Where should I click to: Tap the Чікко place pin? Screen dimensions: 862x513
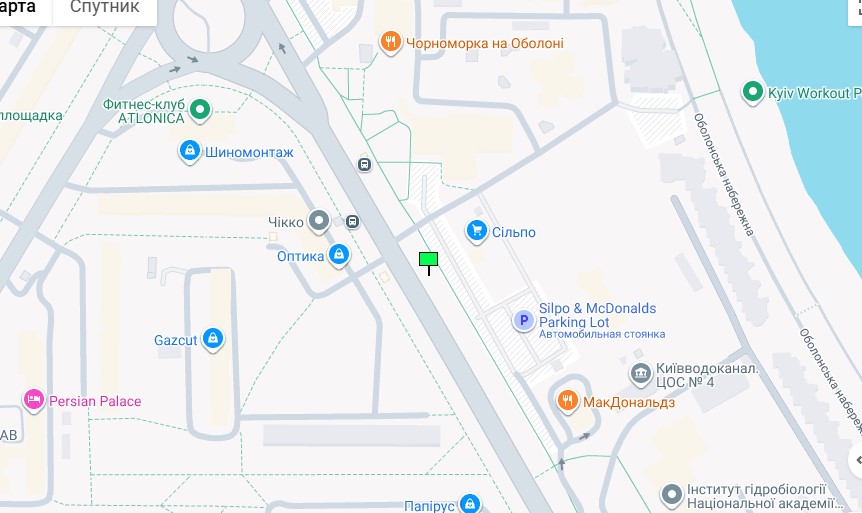(319, 220)
